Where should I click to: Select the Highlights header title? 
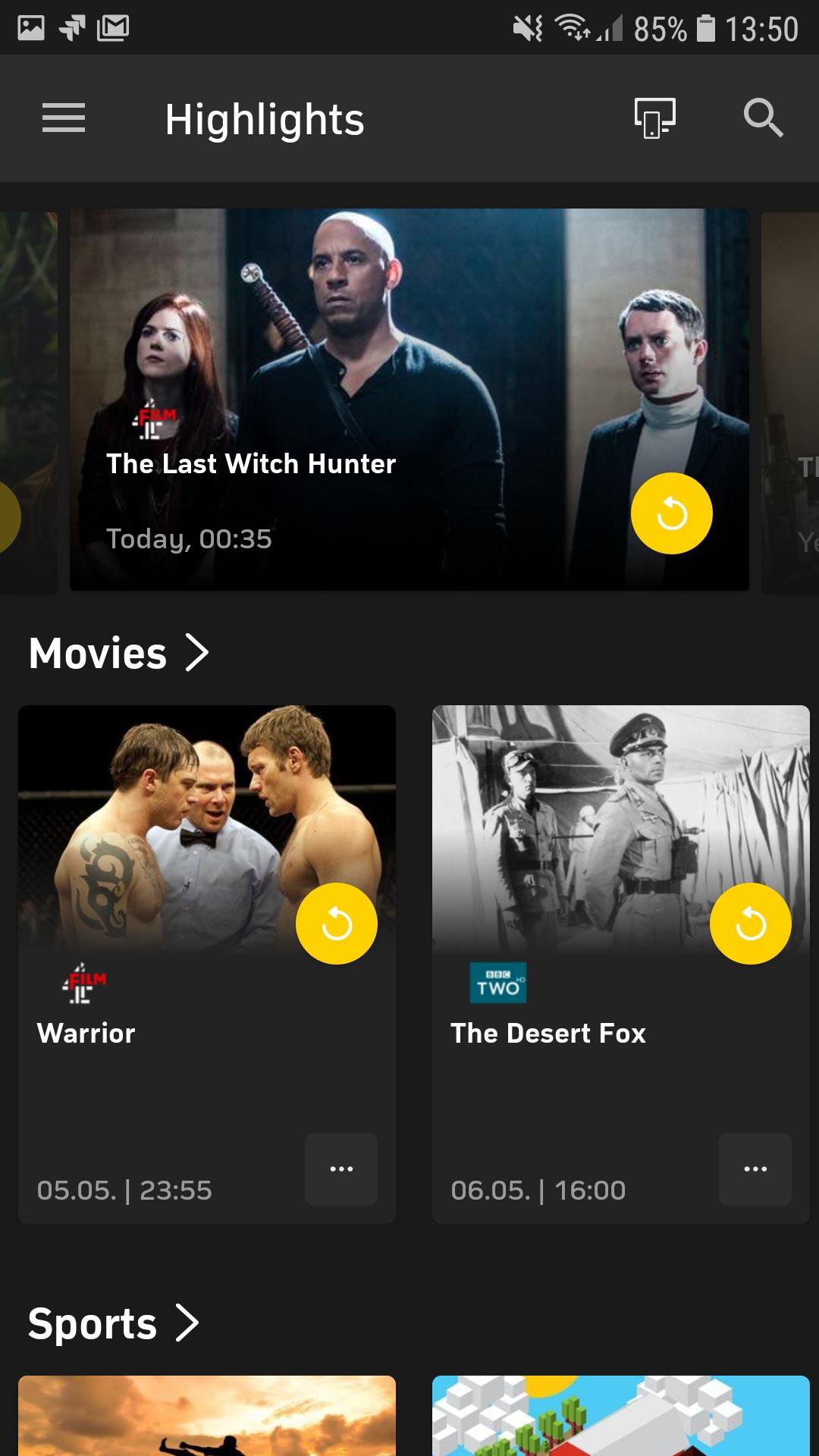pos(264,119)
